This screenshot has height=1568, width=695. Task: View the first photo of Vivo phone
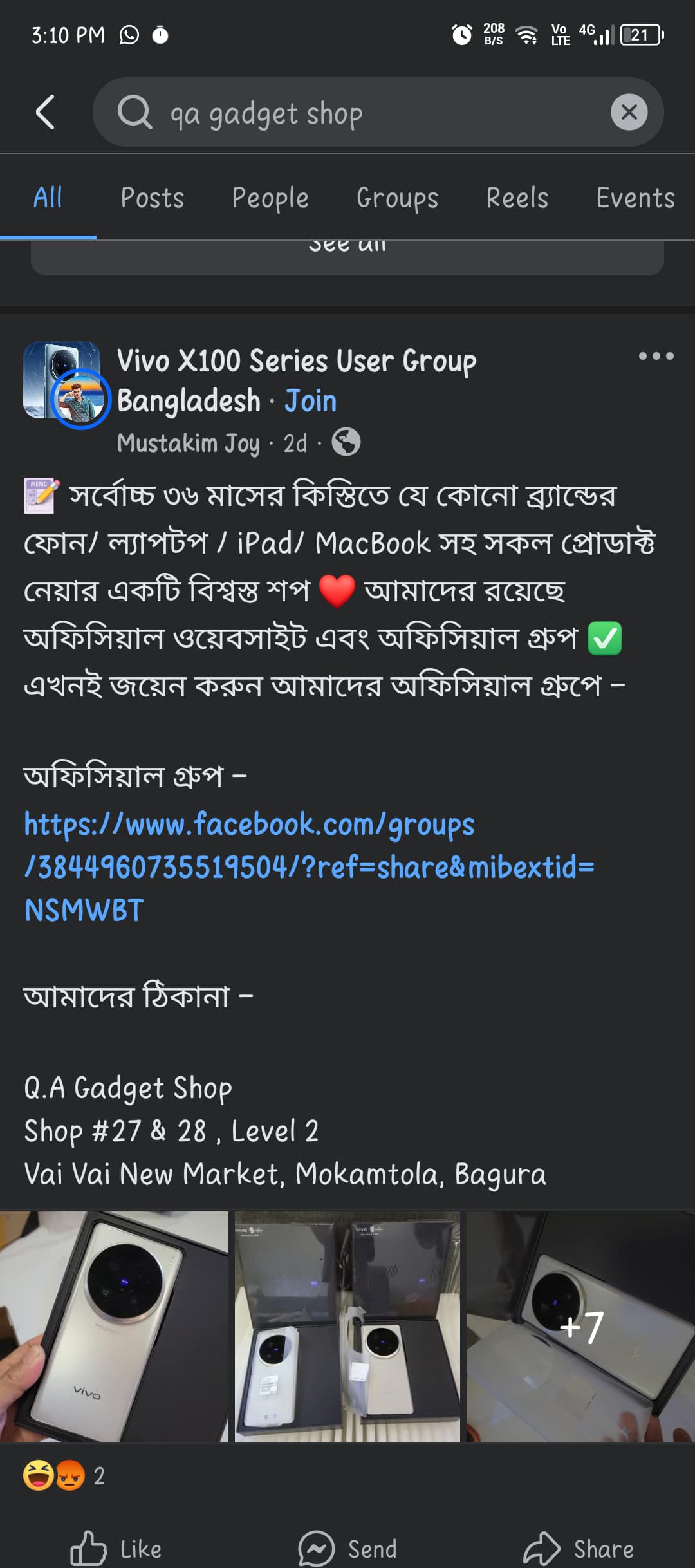(114, 1326)
